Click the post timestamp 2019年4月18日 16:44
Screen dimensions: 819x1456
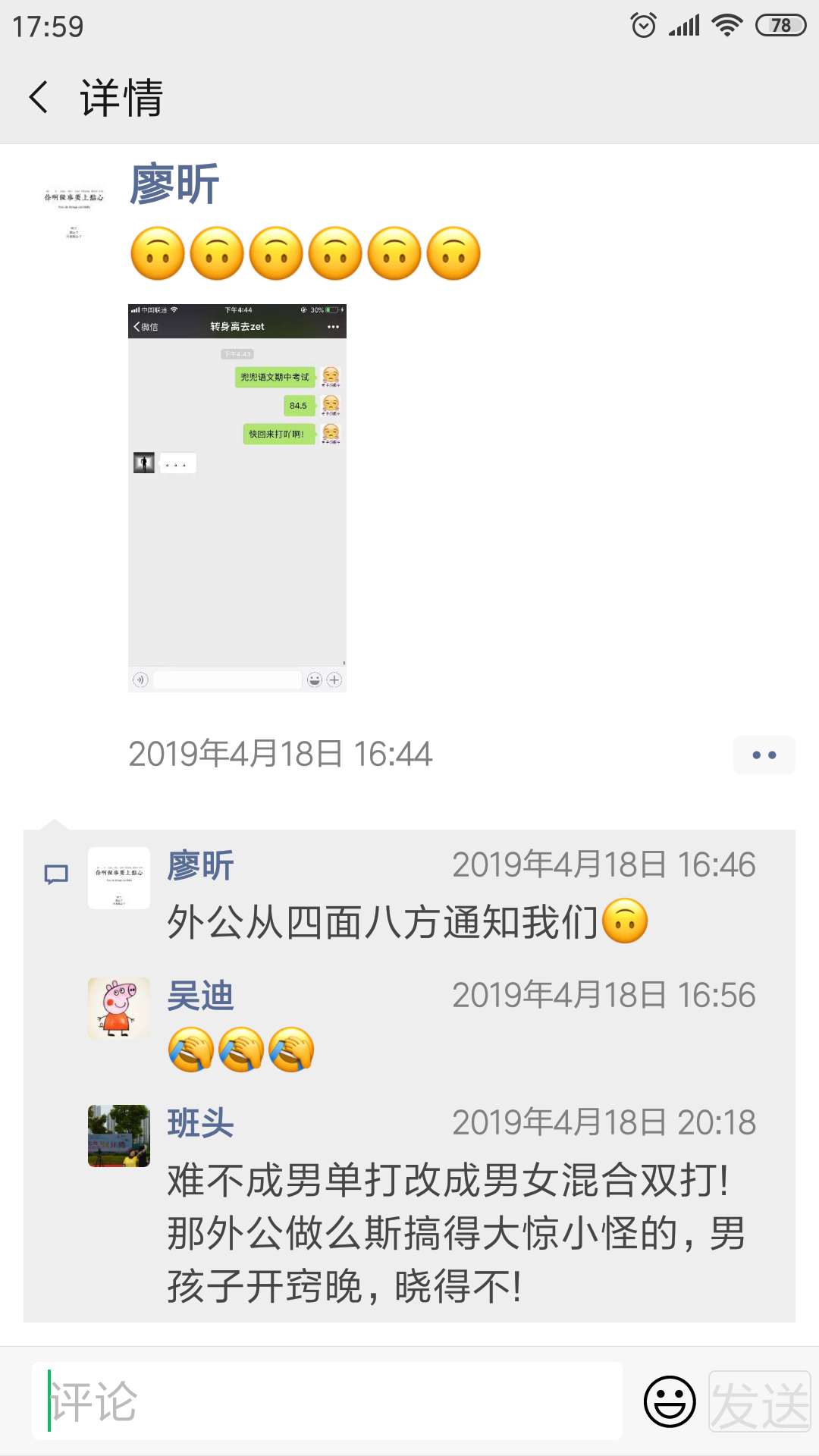281,753
